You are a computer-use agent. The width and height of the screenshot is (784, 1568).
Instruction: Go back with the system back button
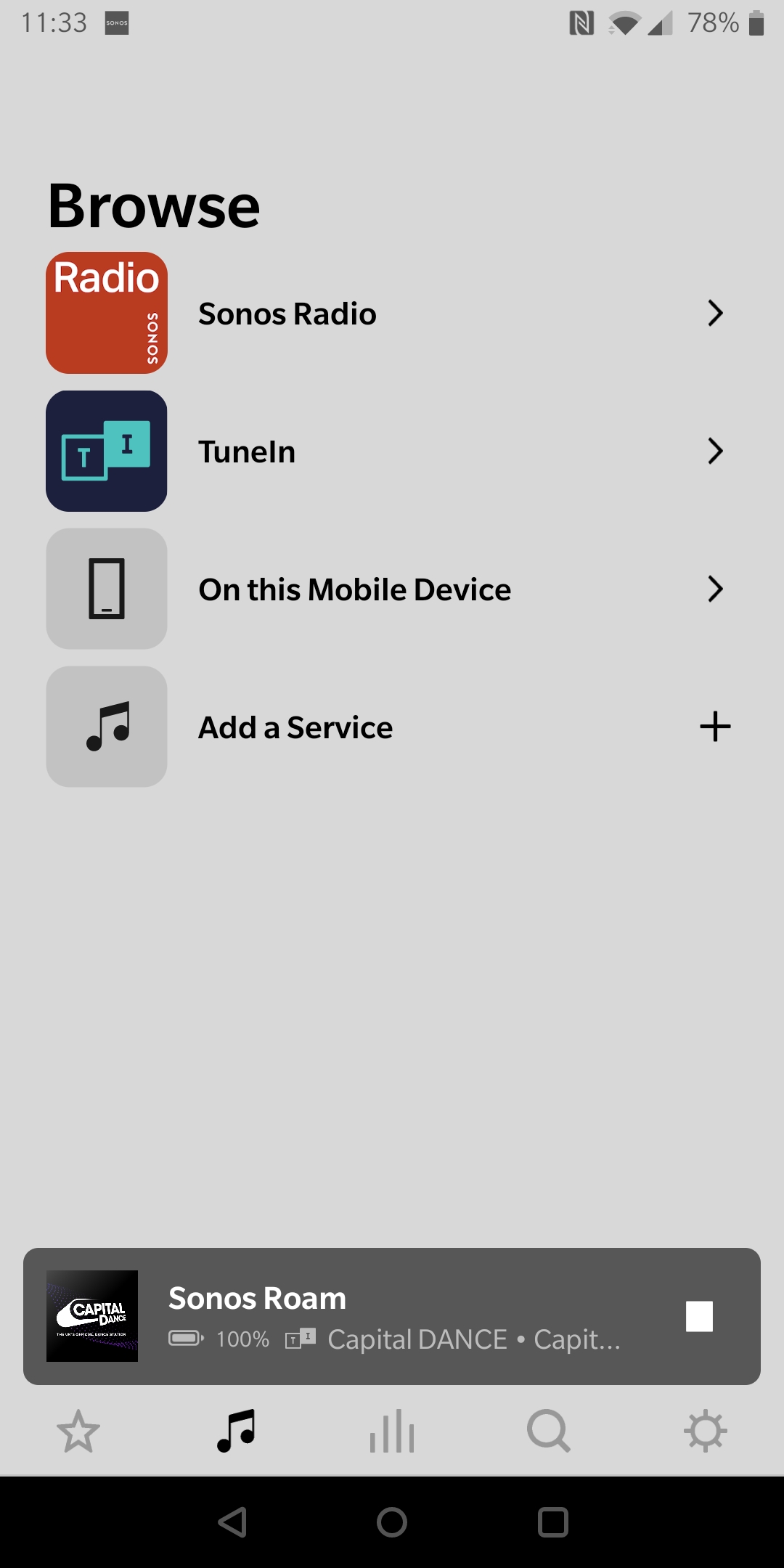click(x=232, y=1522)
